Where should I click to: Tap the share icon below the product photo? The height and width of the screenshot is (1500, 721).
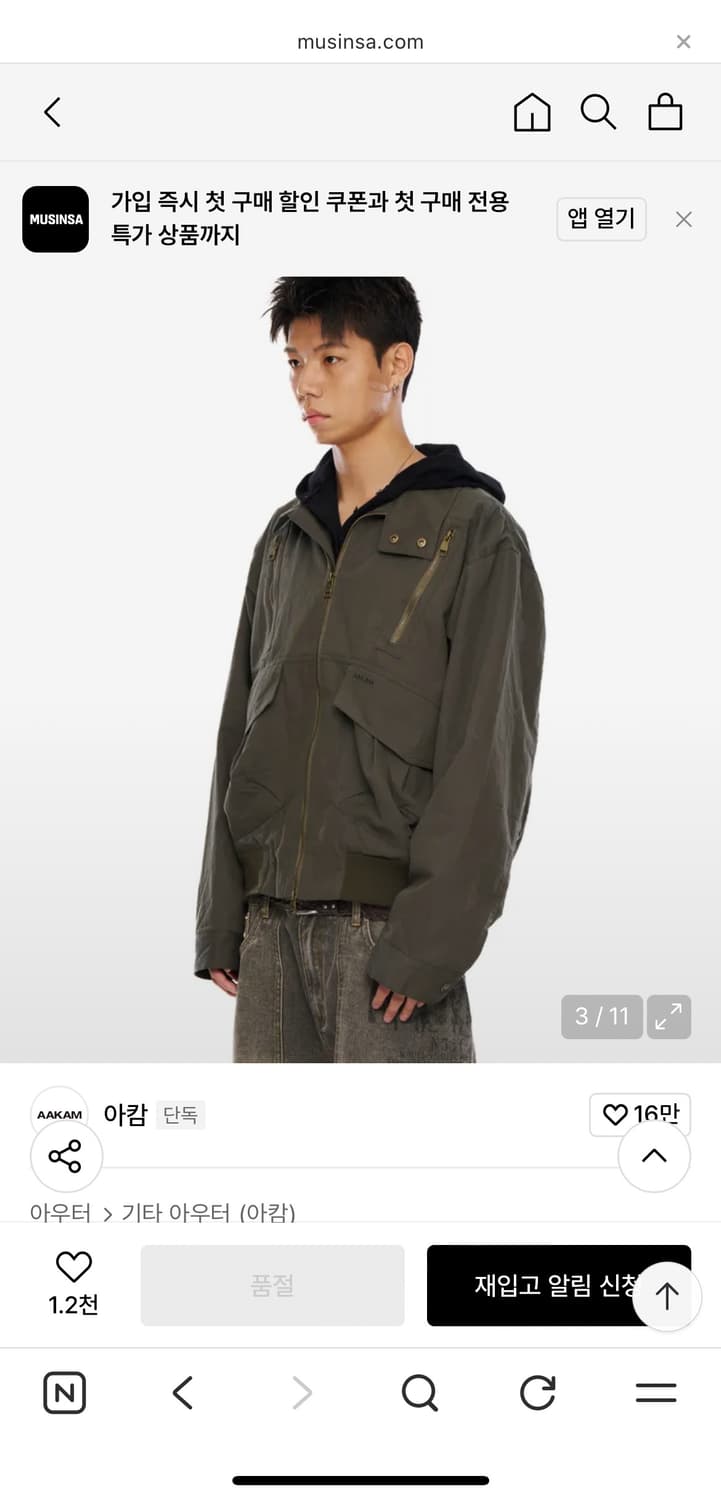coord(66,1155)
